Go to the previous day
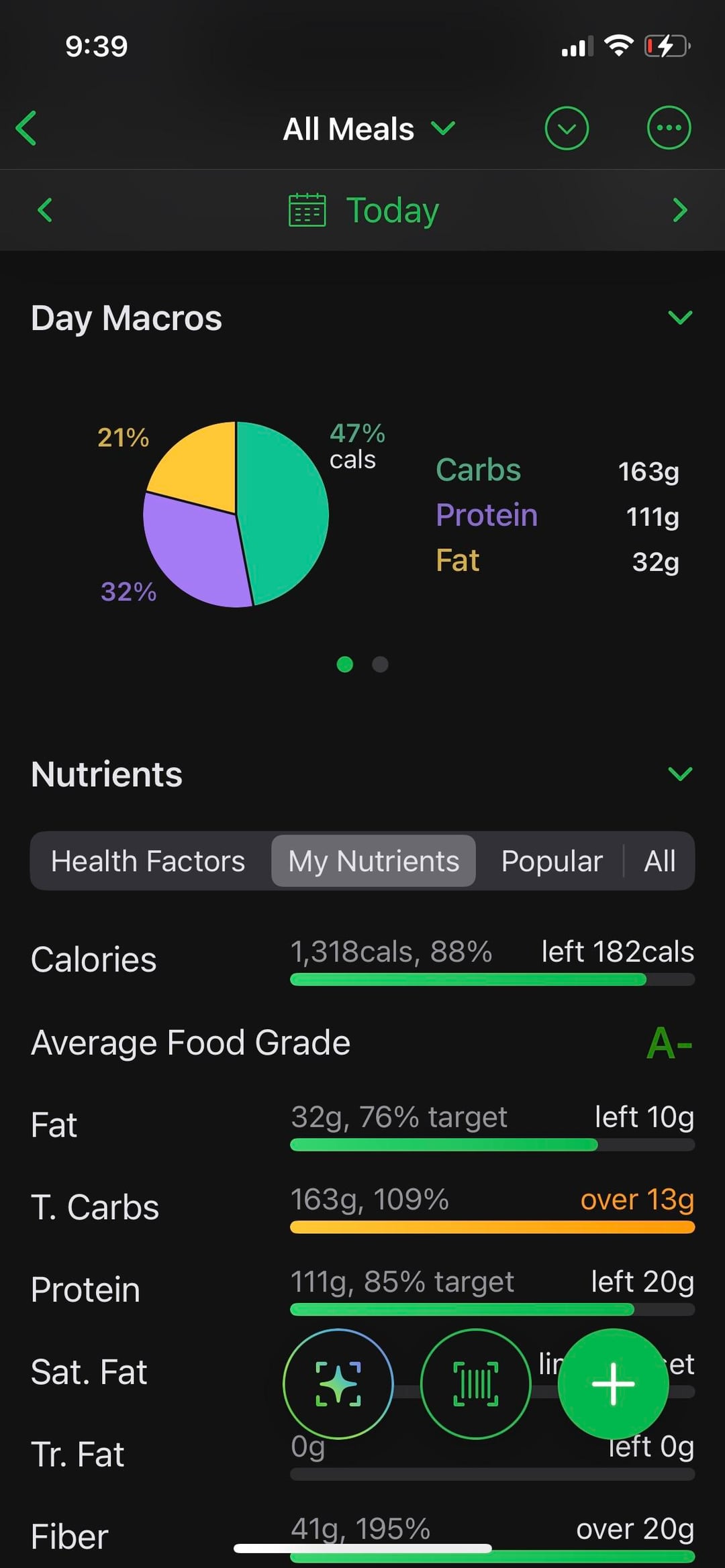Screen dimensions: 725x1568 tap(45, 210)
